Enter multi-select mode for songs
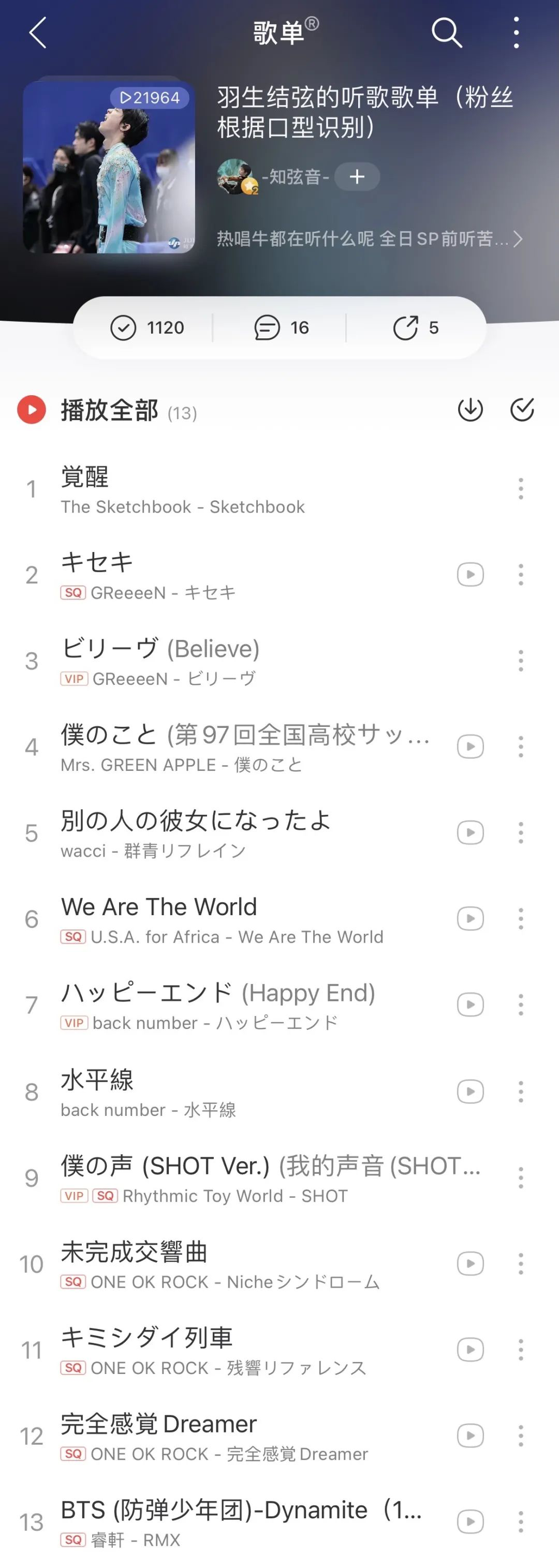 (x=522, y=410)
